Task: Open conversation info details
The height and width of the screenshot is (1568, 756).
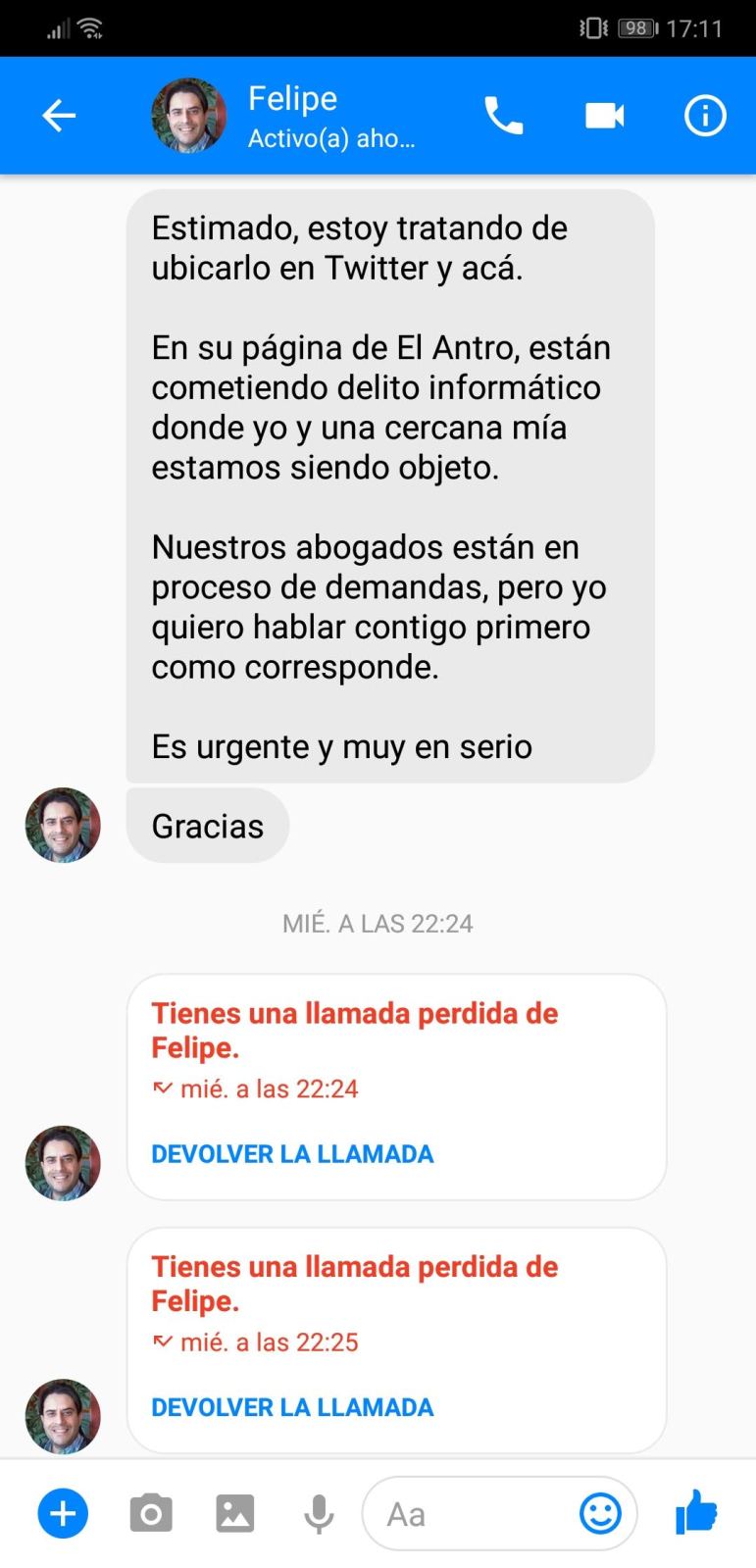Action: tap(704, 116)
